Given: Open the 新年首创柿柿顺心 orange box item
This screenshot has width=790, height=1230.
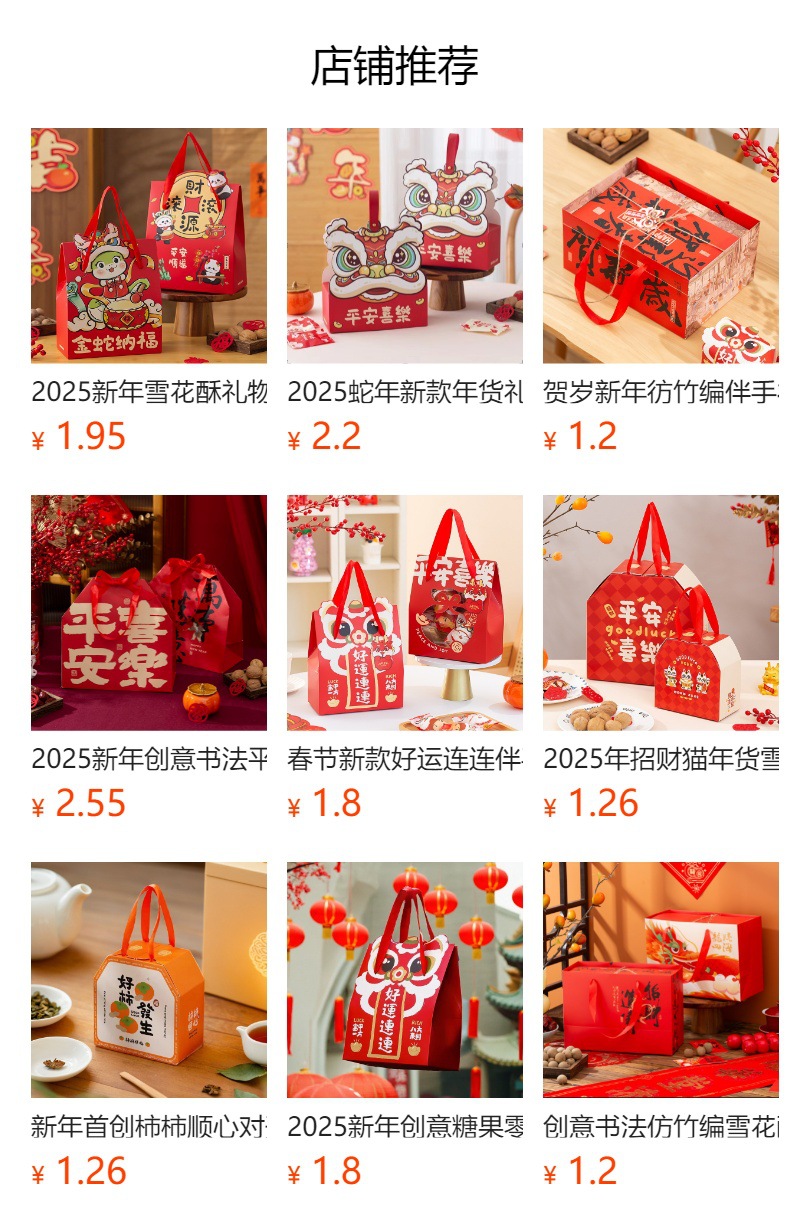Looking at the screenshot, I should [148, 979].
